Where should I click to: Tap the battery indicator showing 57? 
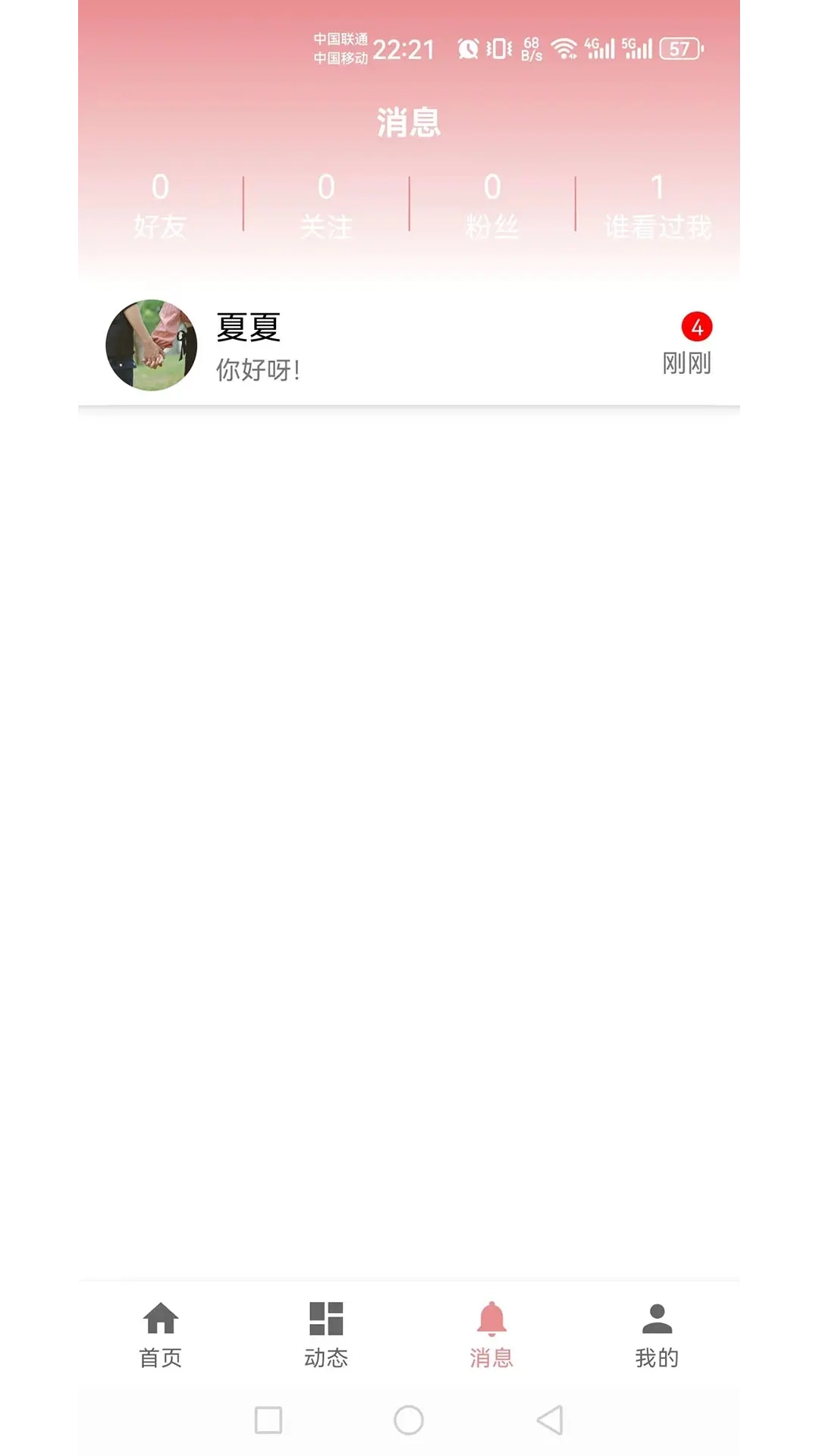click(x=679, y=47)
